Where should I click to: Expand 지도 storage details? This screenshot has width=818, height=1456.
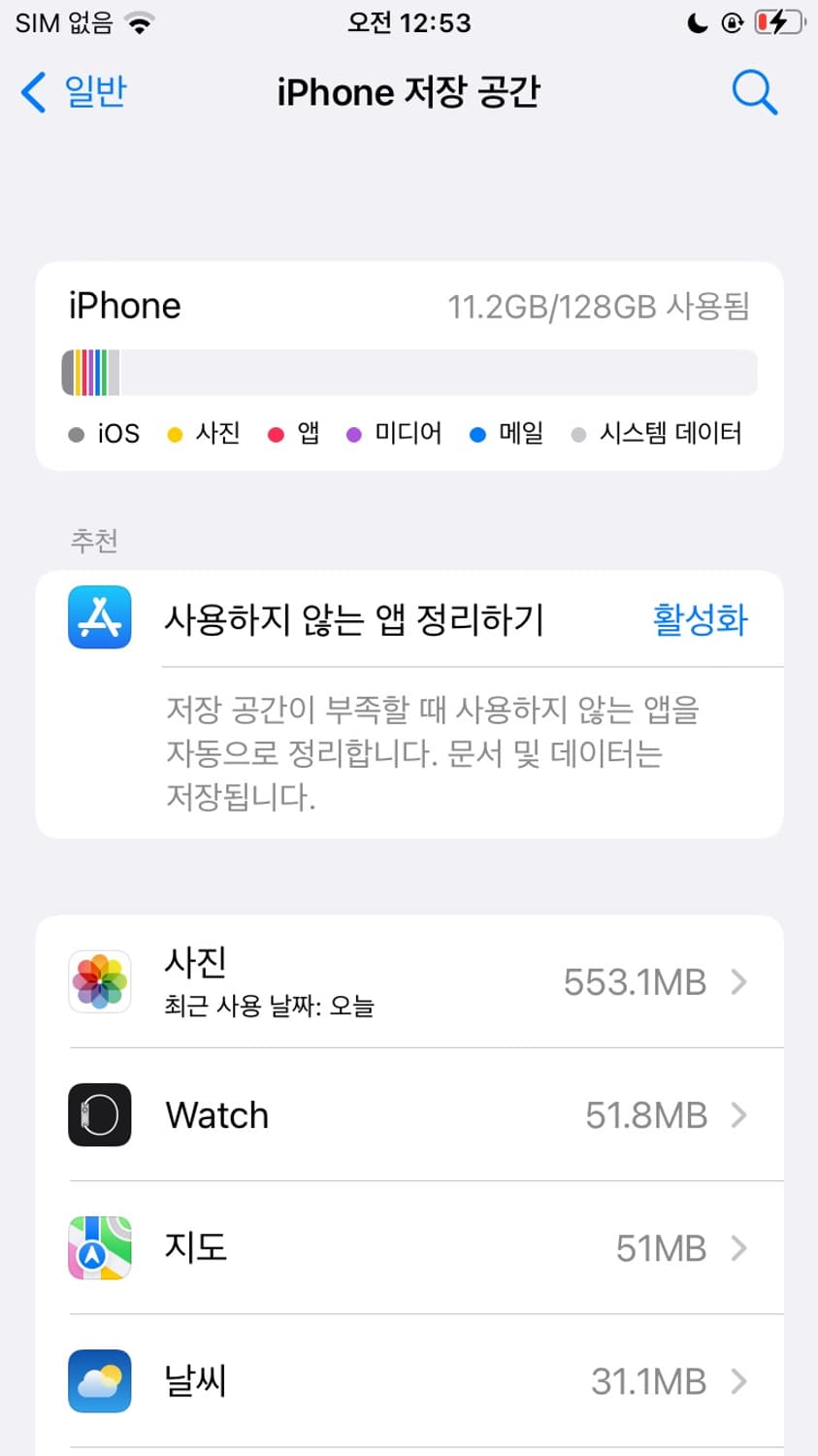[x=739, y=1249]
